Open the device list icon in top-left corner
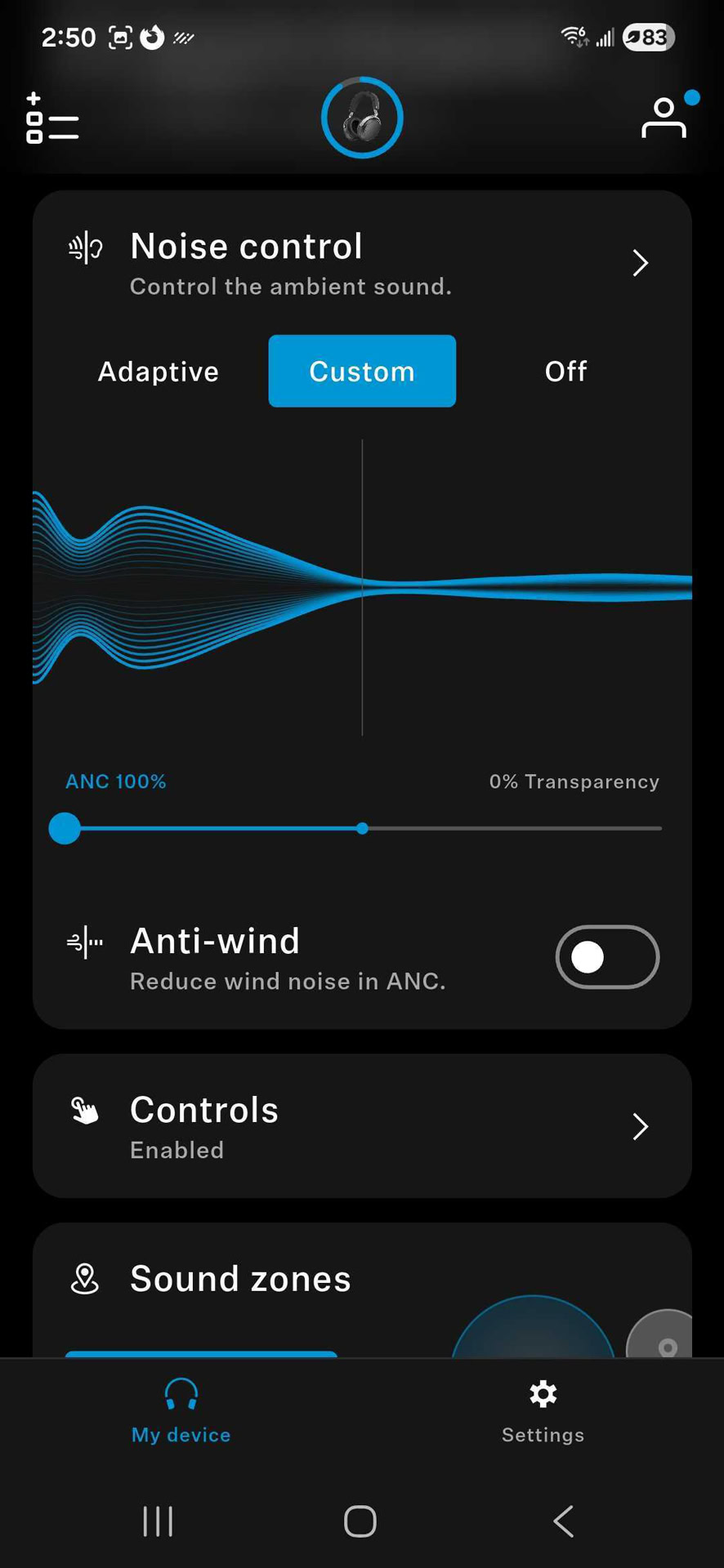724x1568 pixels. 51,120
